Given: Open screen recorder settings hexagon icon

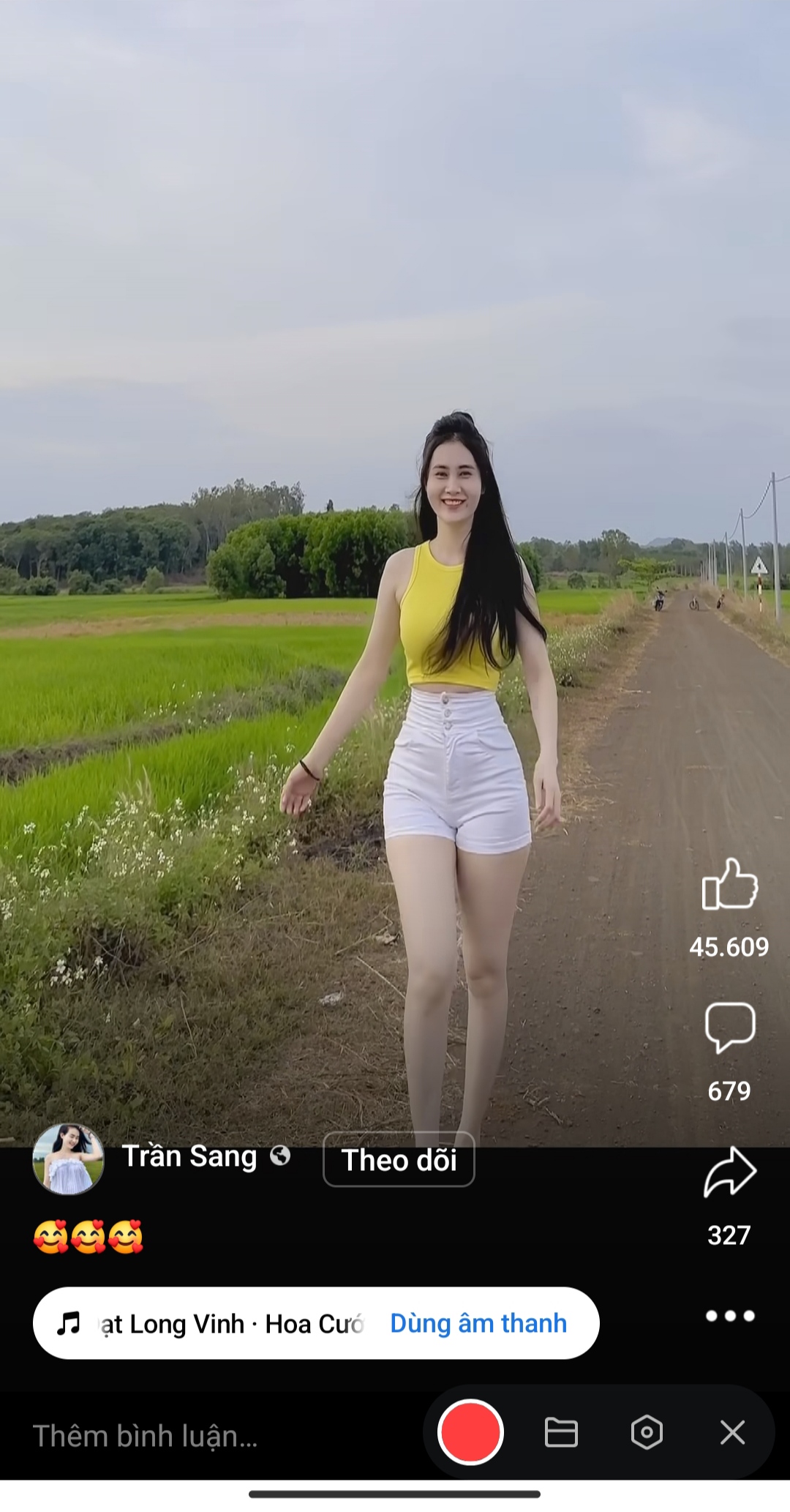Looking at the screenshot, I should tap(647, 1432).
